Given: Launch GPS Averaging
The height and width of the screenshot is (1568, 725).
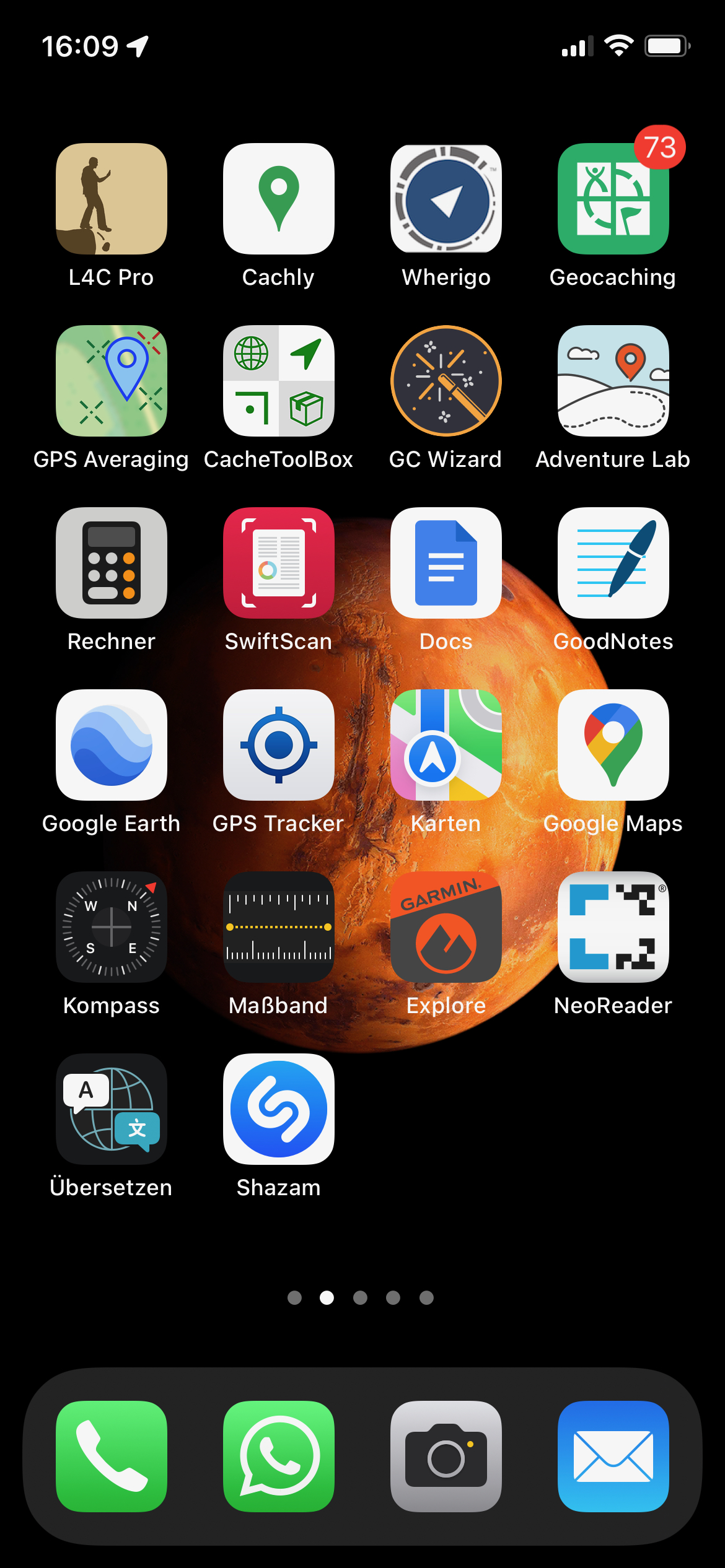Looking at the screenshot, I should click(112, 381).
